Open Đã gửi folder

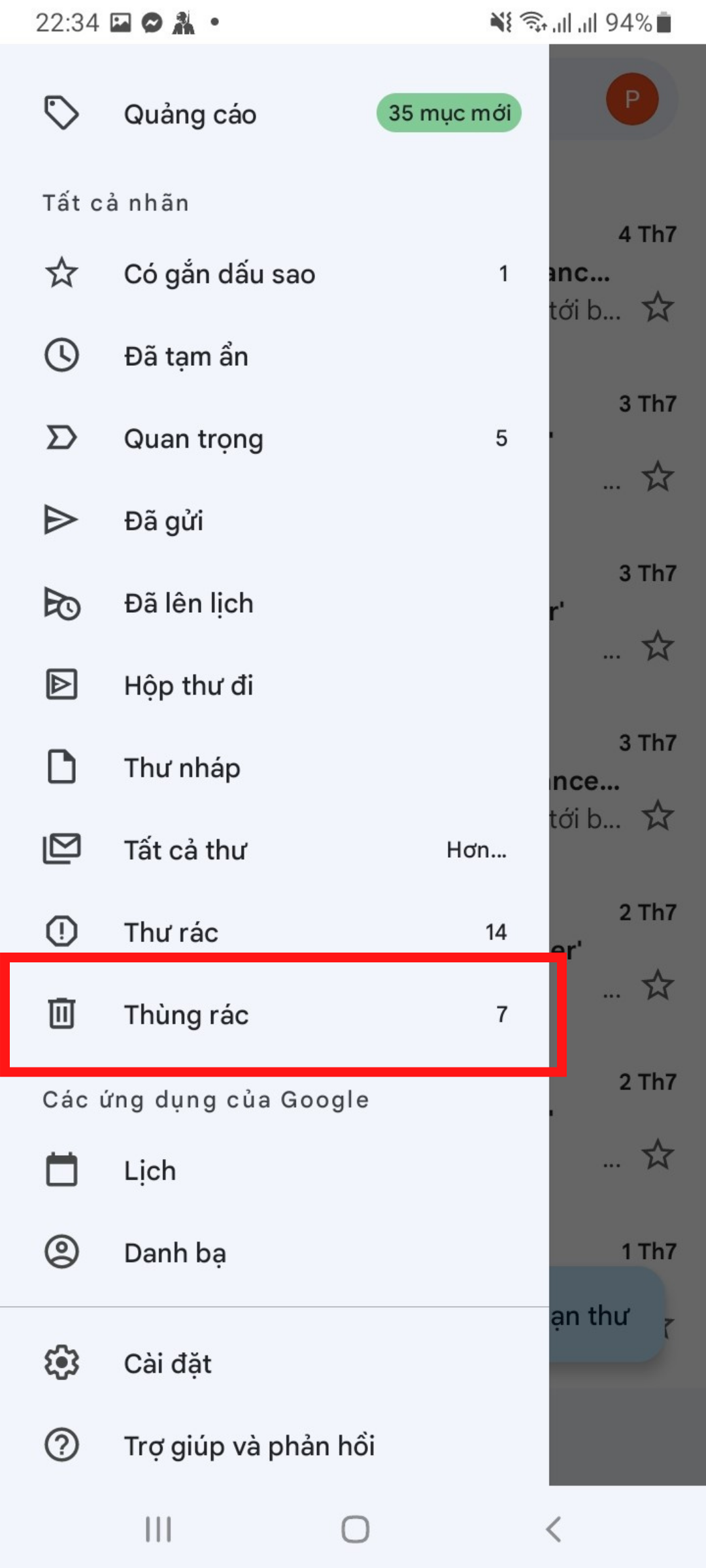[x=275, y=521]
